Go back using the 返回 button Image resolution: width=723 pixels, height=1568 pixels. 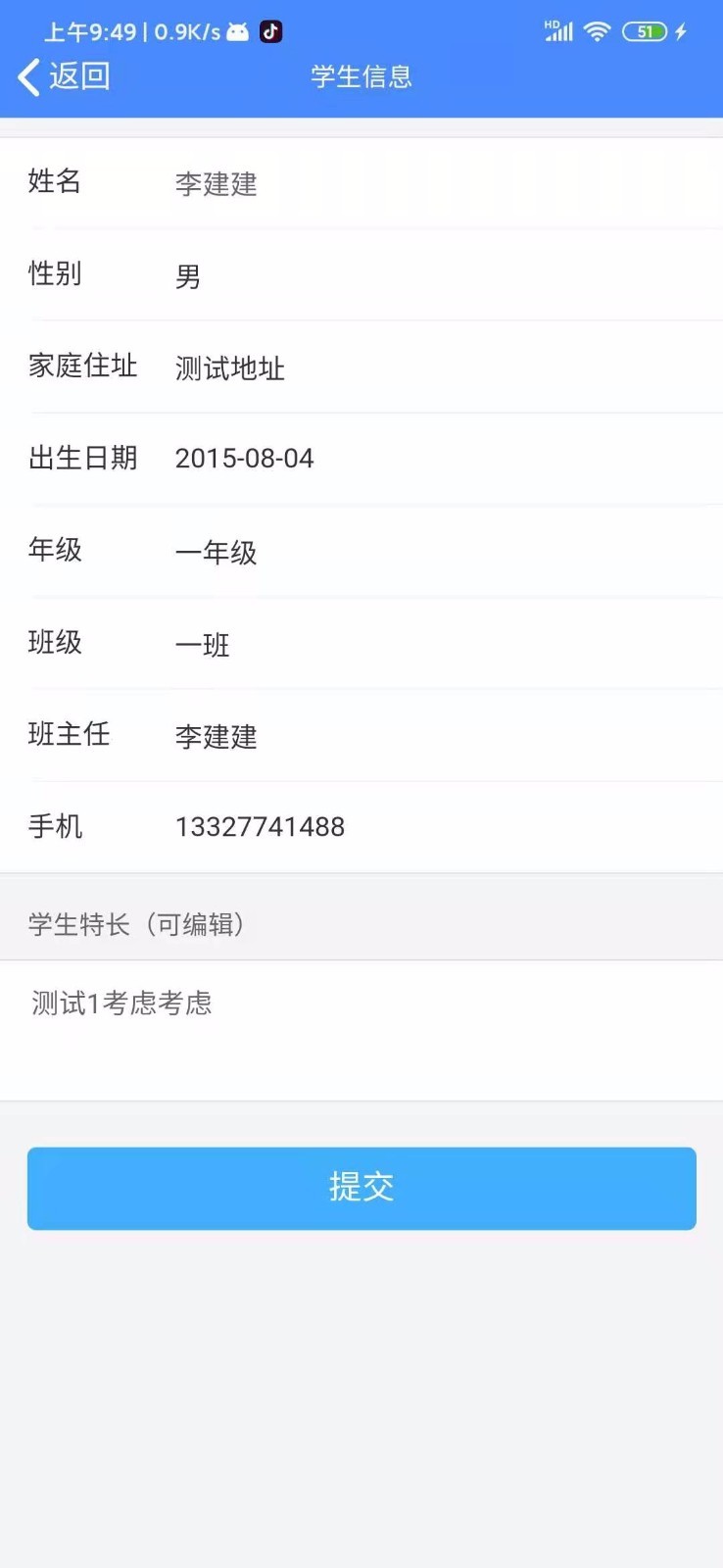coord(65,76)
